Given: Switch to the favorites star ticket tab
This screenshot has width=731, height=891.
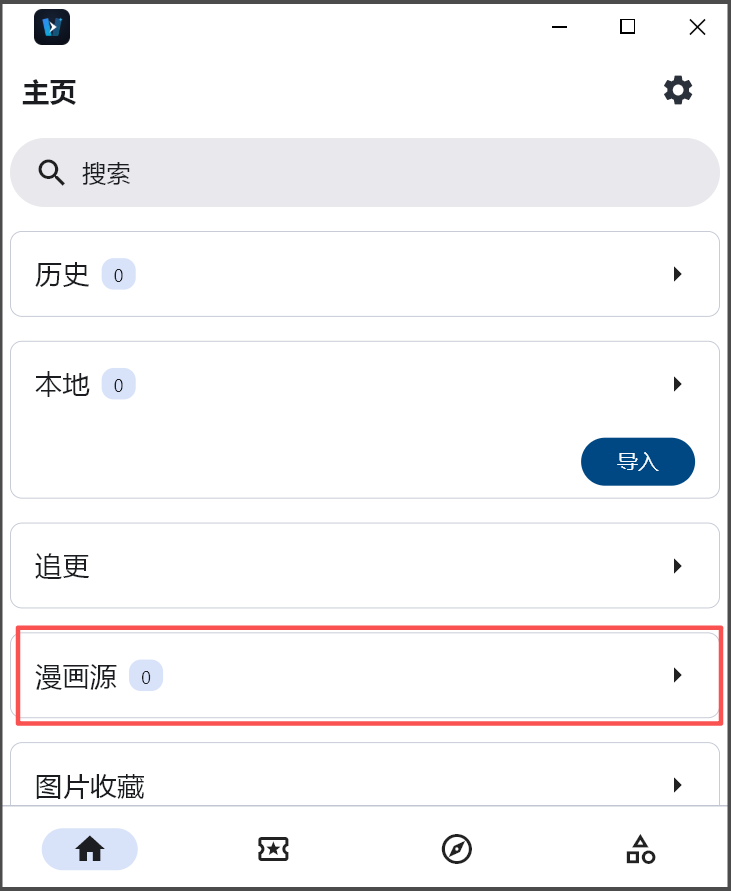Looking at the screenshot, I should click(x=273, y=849).
